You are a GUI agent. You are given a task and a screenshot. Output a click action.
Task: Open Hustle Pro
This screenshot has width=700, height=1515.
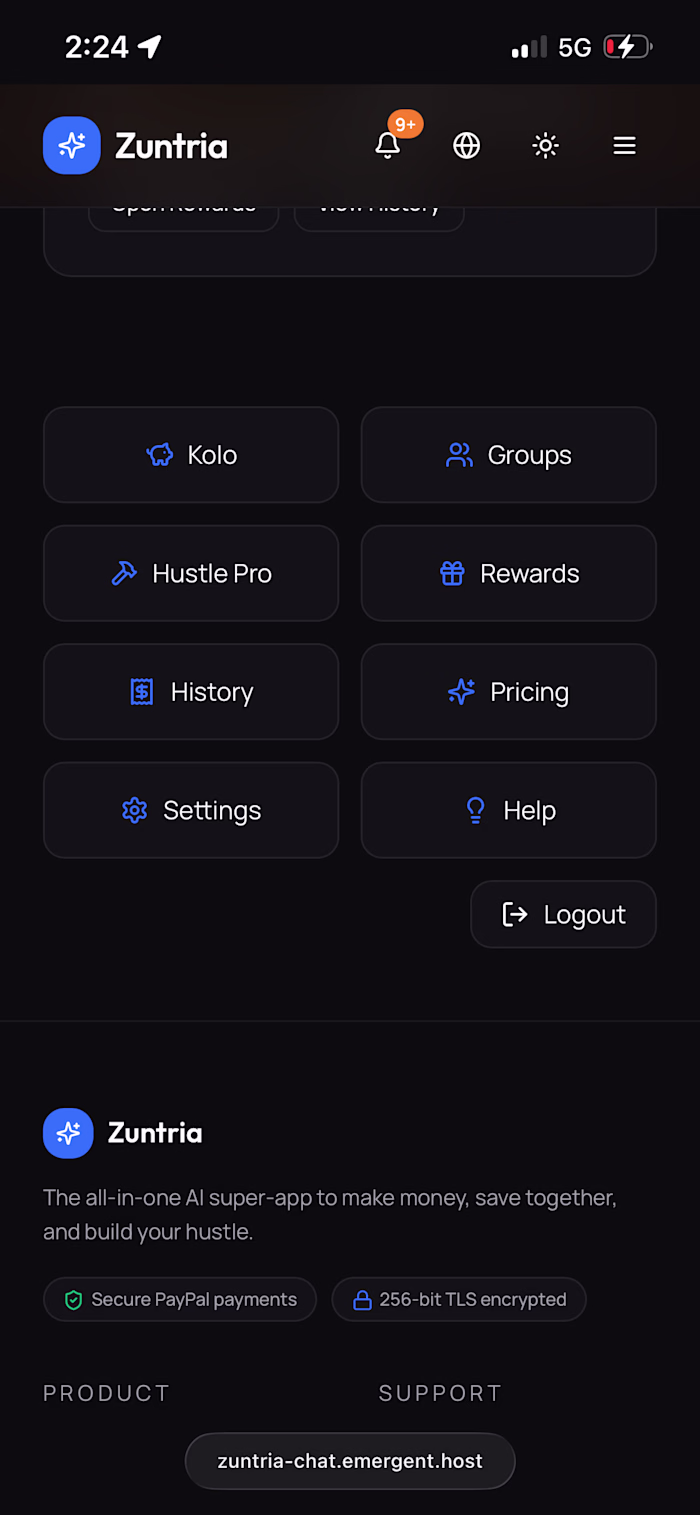tap(191, 573)
